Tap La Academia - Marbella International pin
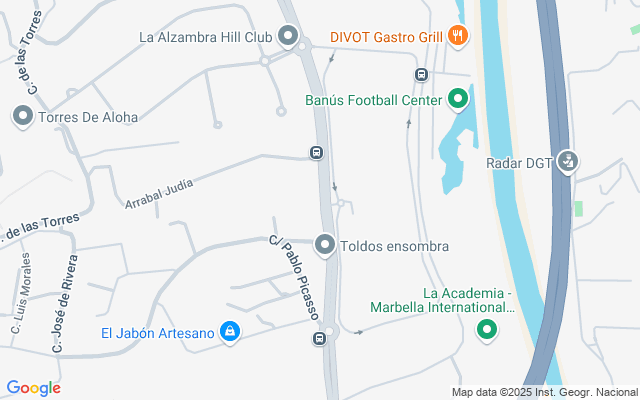The image size is (640, 400). pos(487,329)
